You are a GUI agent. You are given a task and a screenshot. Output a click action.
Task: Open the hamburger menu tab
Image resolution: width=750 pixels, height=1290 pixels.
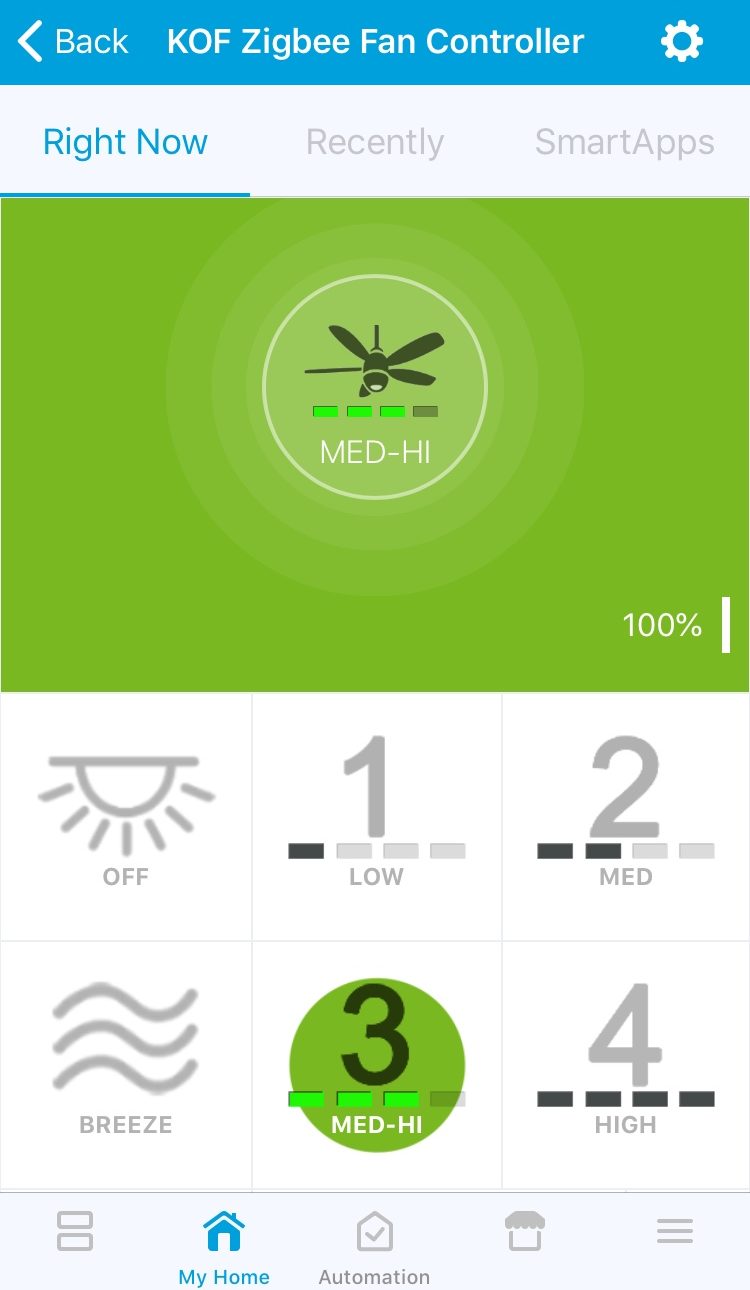[x=675, y=1232]
